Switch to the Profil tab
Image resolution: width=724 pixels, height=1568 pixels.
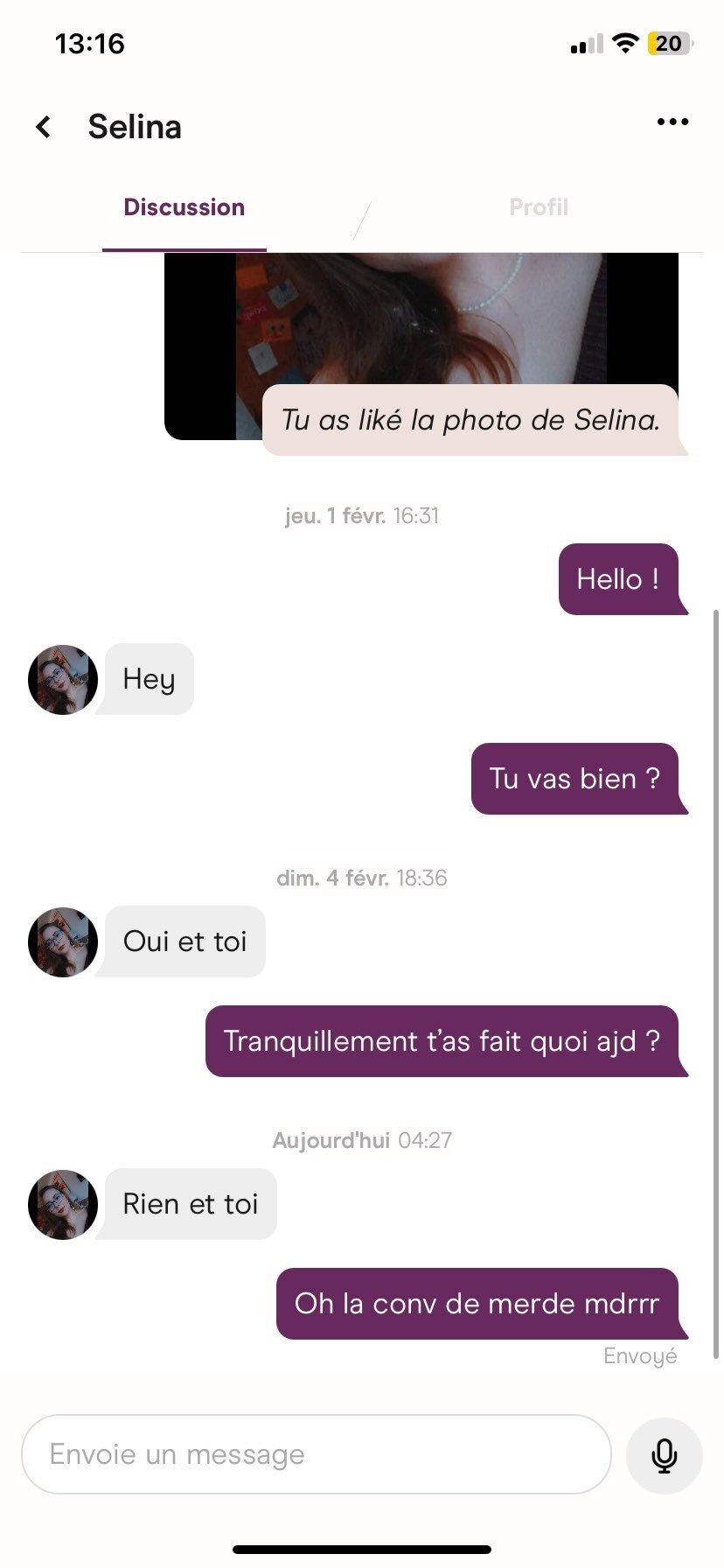point(539,207)
